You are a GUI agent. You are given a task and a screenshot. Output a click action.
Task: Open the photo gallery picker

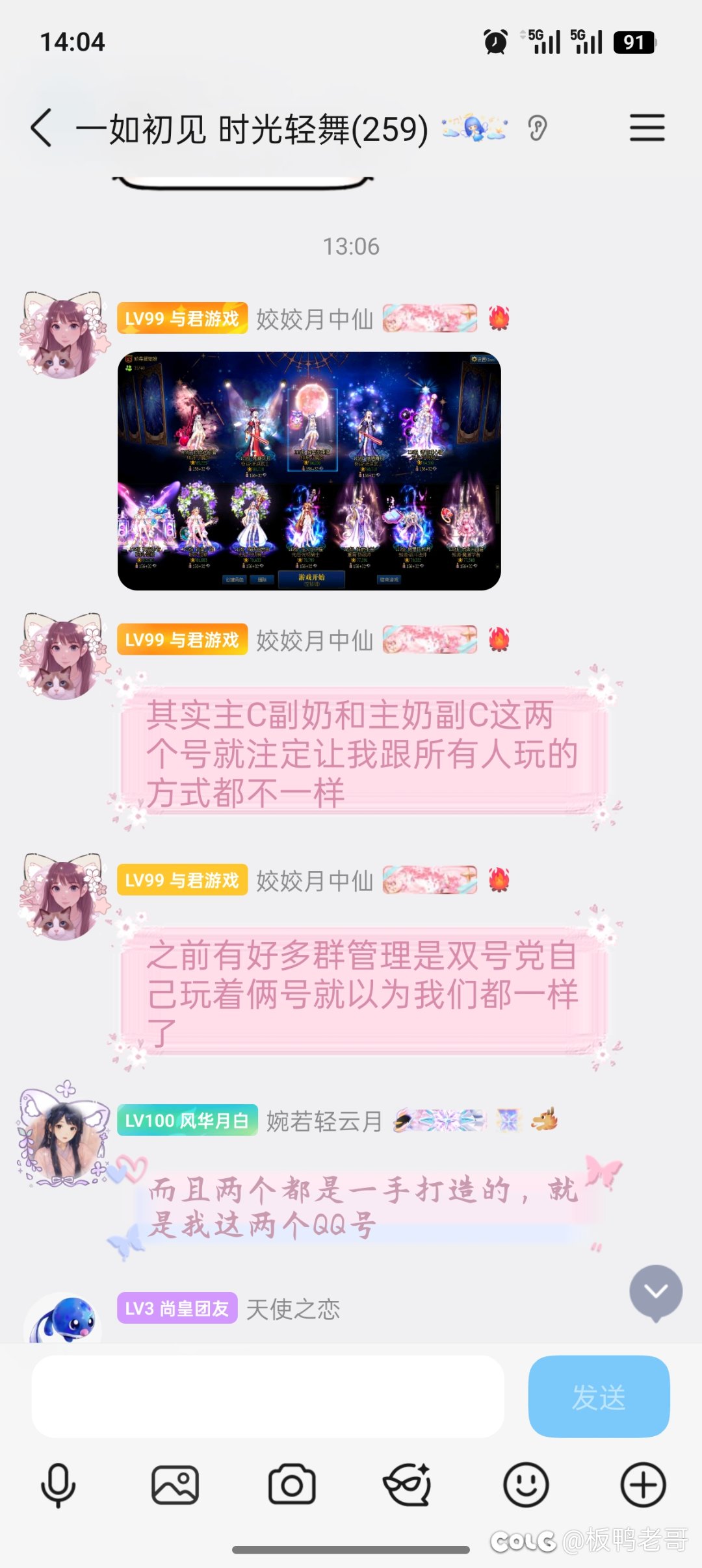175,1485
